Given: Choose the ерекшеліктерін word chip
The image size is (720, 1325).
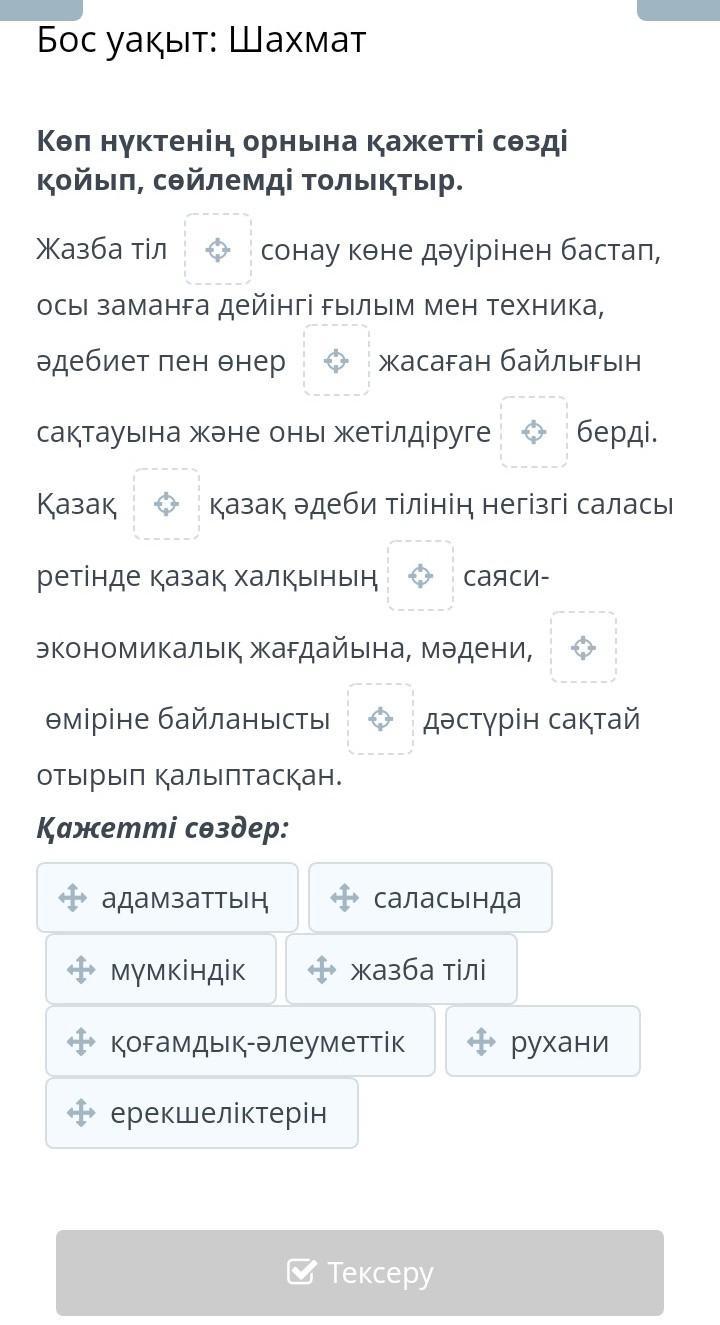Looking at the screenshot, I should [202, 1113].
